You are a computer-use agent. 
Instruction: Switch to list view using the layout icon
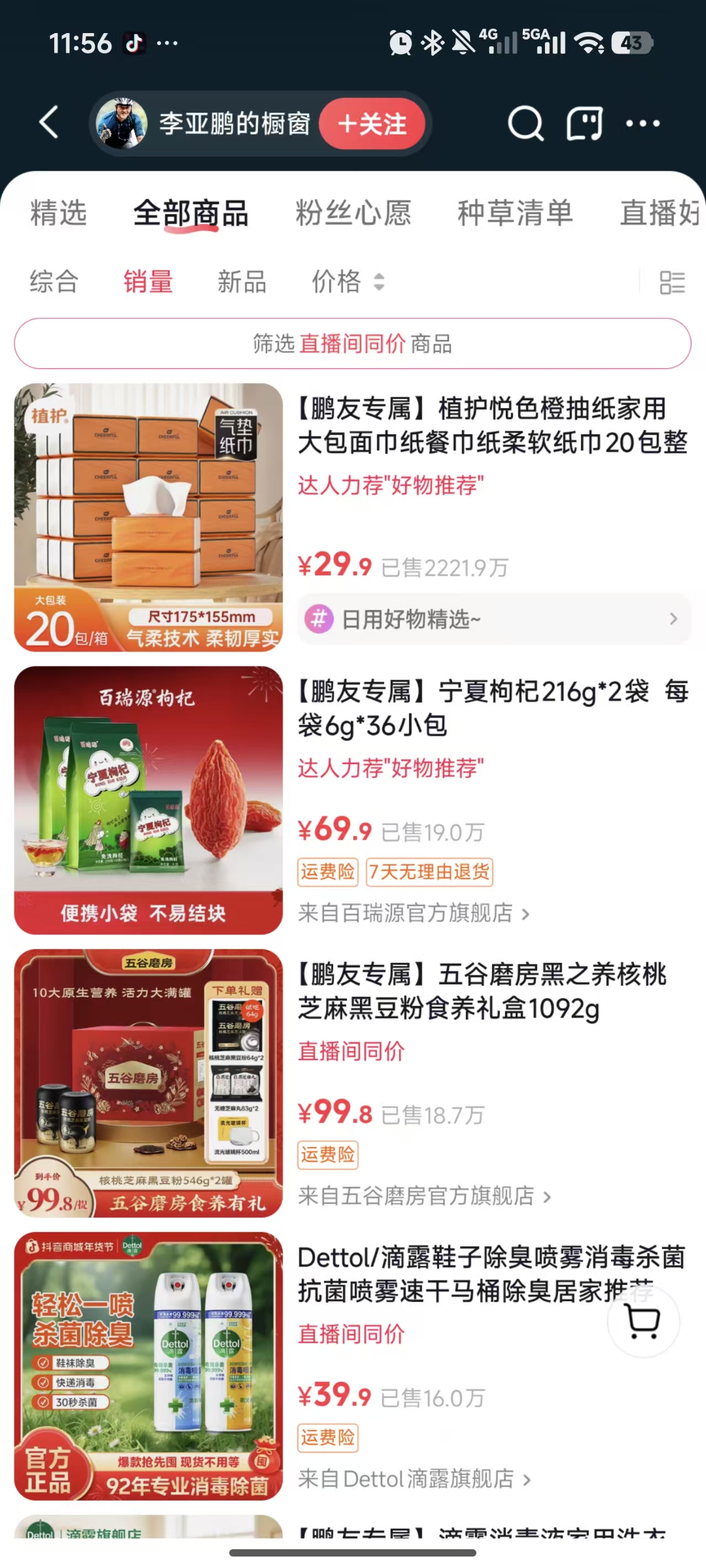(x=672, y=282)
